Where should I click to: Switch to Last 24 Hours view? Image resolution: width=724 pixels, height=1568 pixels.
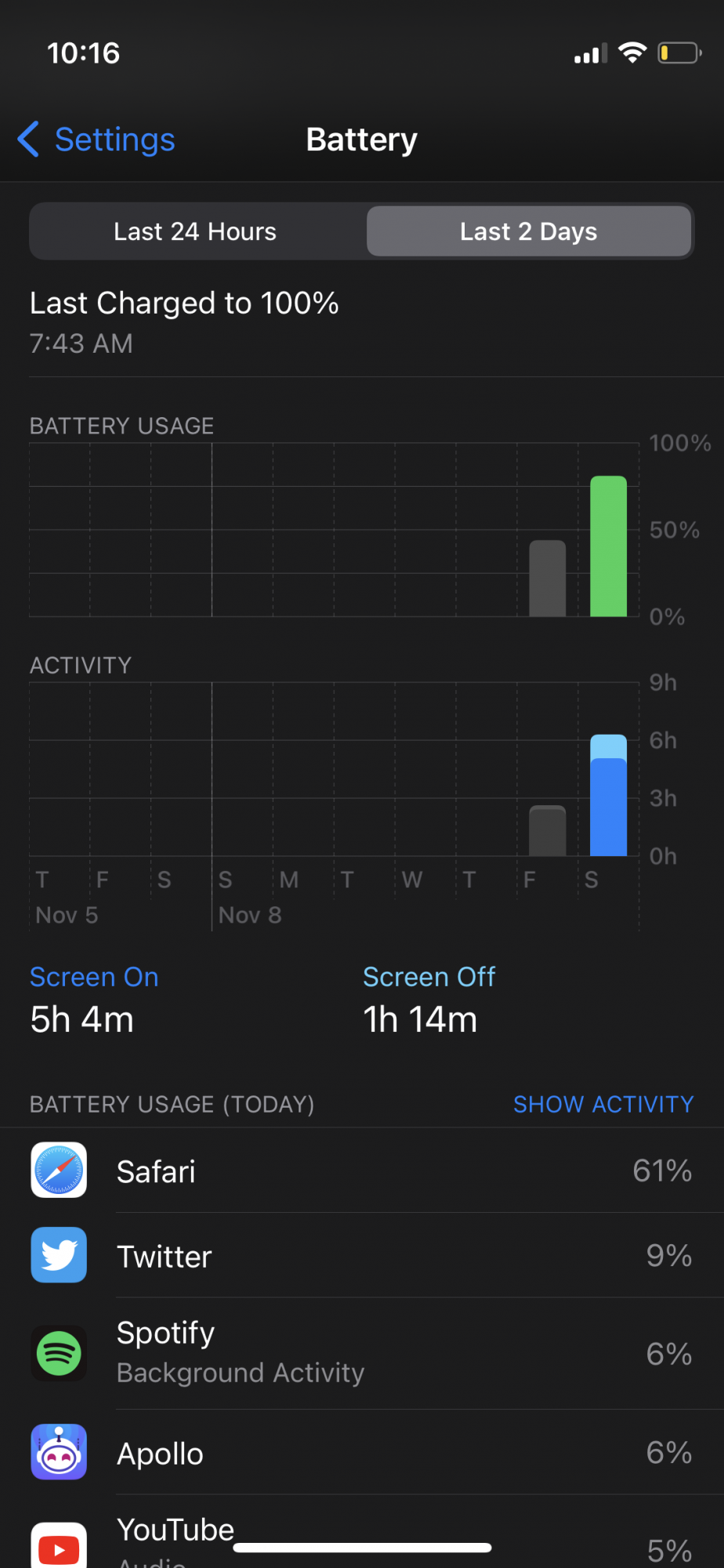click(x=195, y=231)
